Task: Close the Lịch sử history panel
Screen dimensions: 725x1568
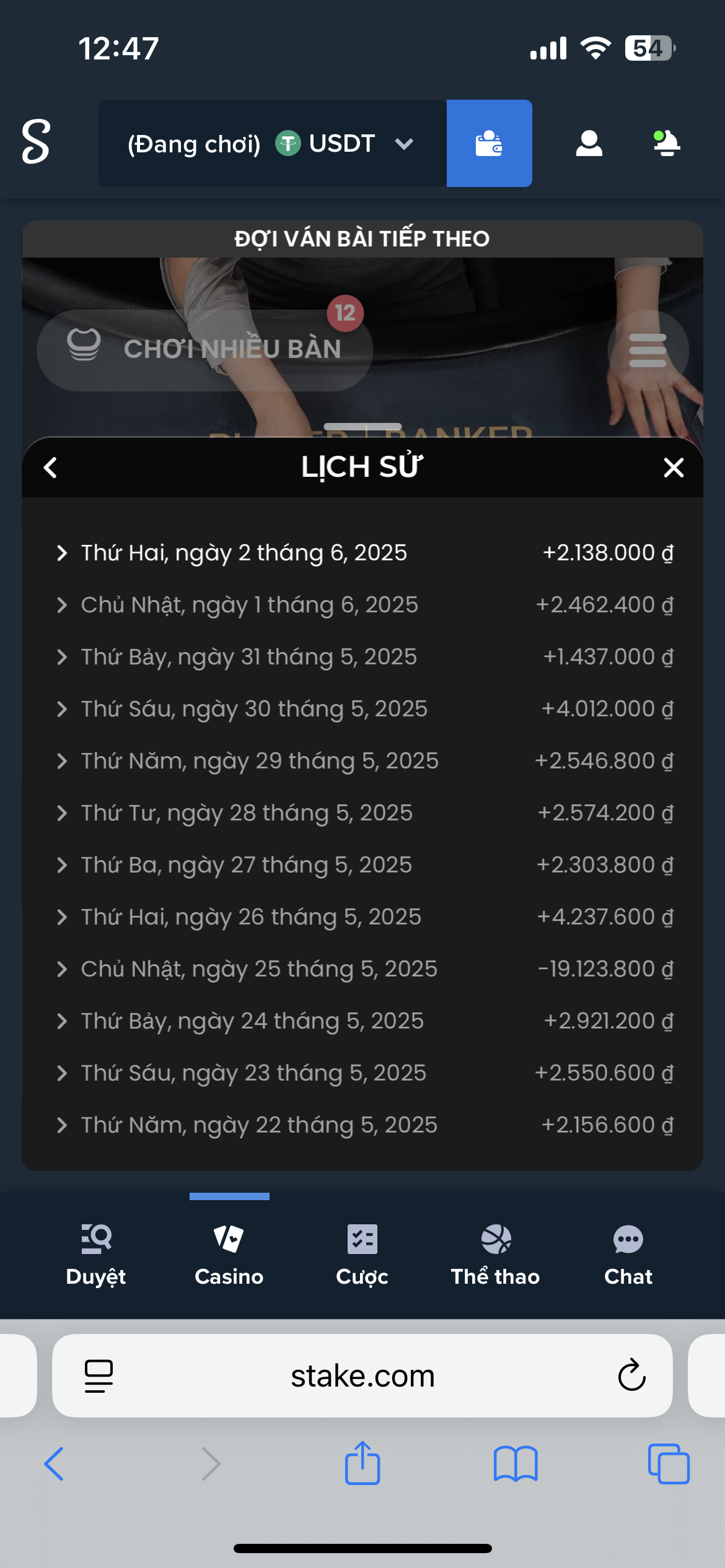Action: click(674, 468)
